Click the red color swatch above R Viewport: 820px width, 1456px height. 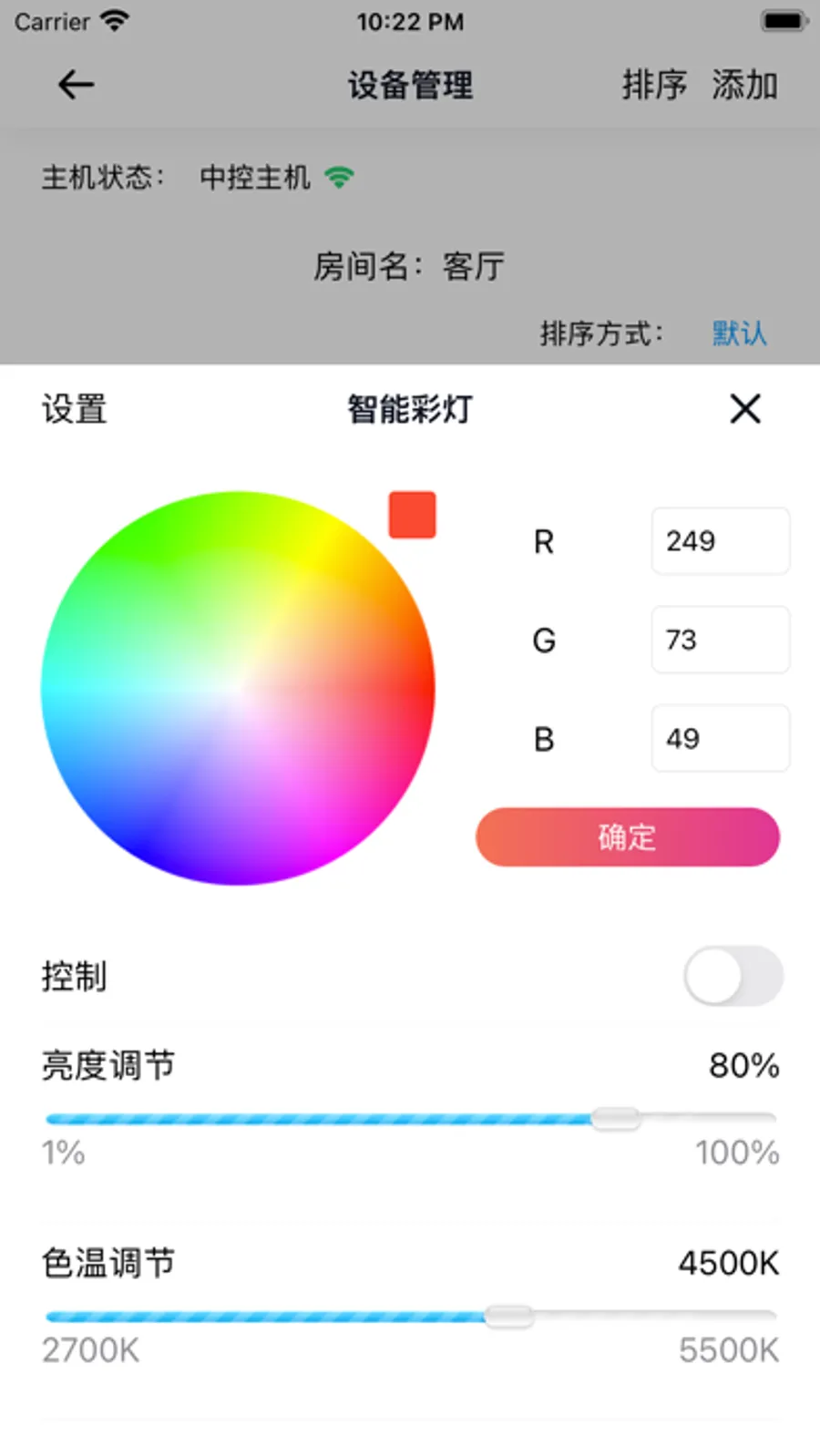(x=412, y=514)
